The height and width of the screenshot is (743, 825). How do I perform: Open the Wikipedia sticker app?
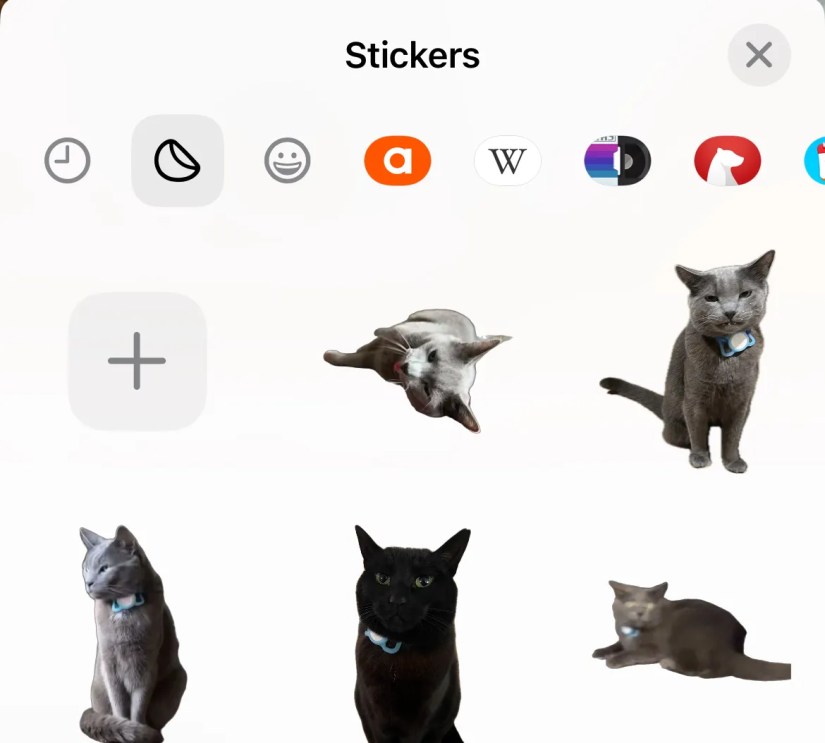coord(507,161)
